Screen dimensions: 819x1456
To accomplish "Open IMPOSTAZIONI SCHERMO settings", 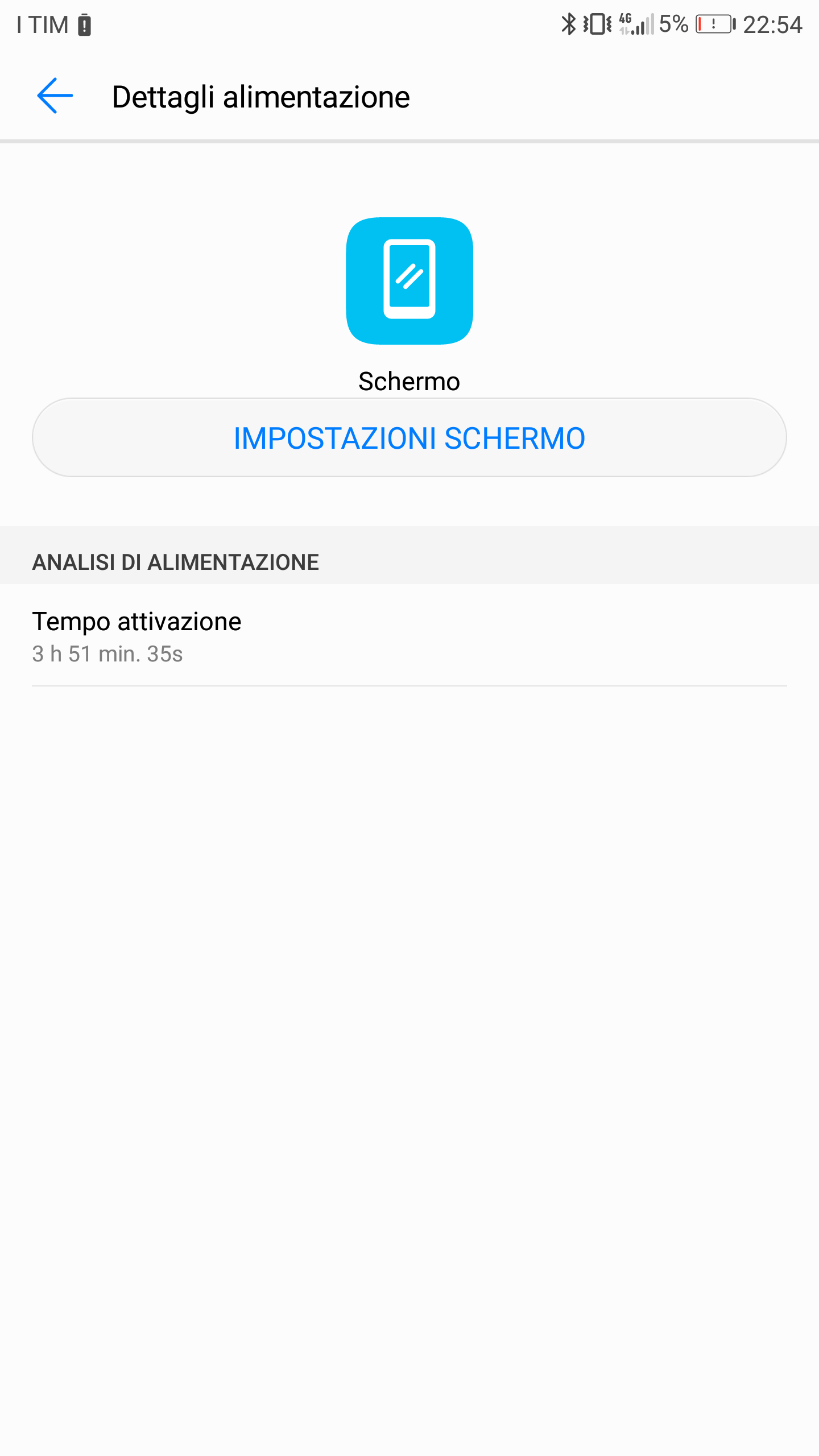I will (x=409, y=437).
